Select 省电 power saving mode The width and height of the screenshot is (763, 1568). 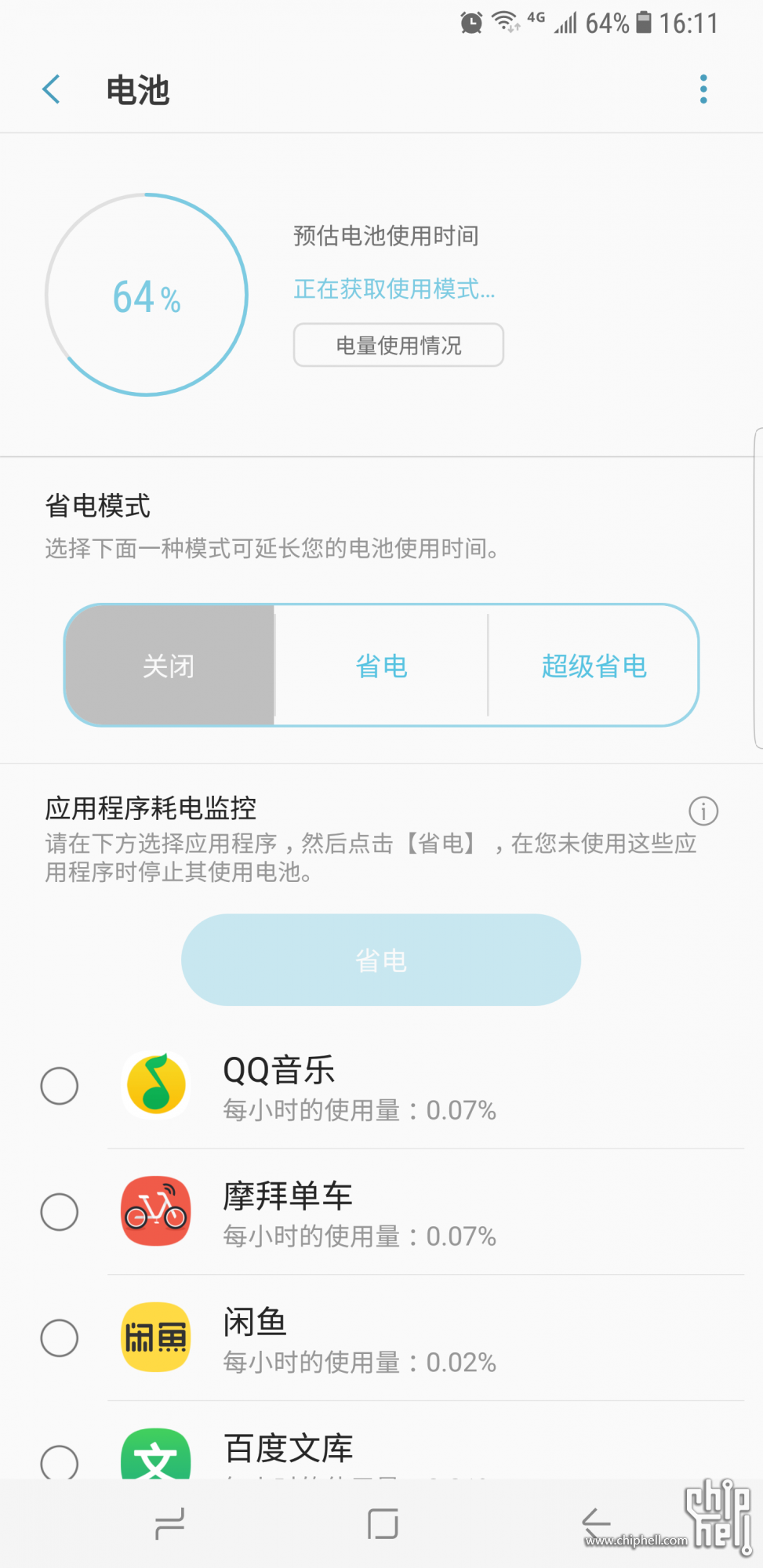coord(381,666)
